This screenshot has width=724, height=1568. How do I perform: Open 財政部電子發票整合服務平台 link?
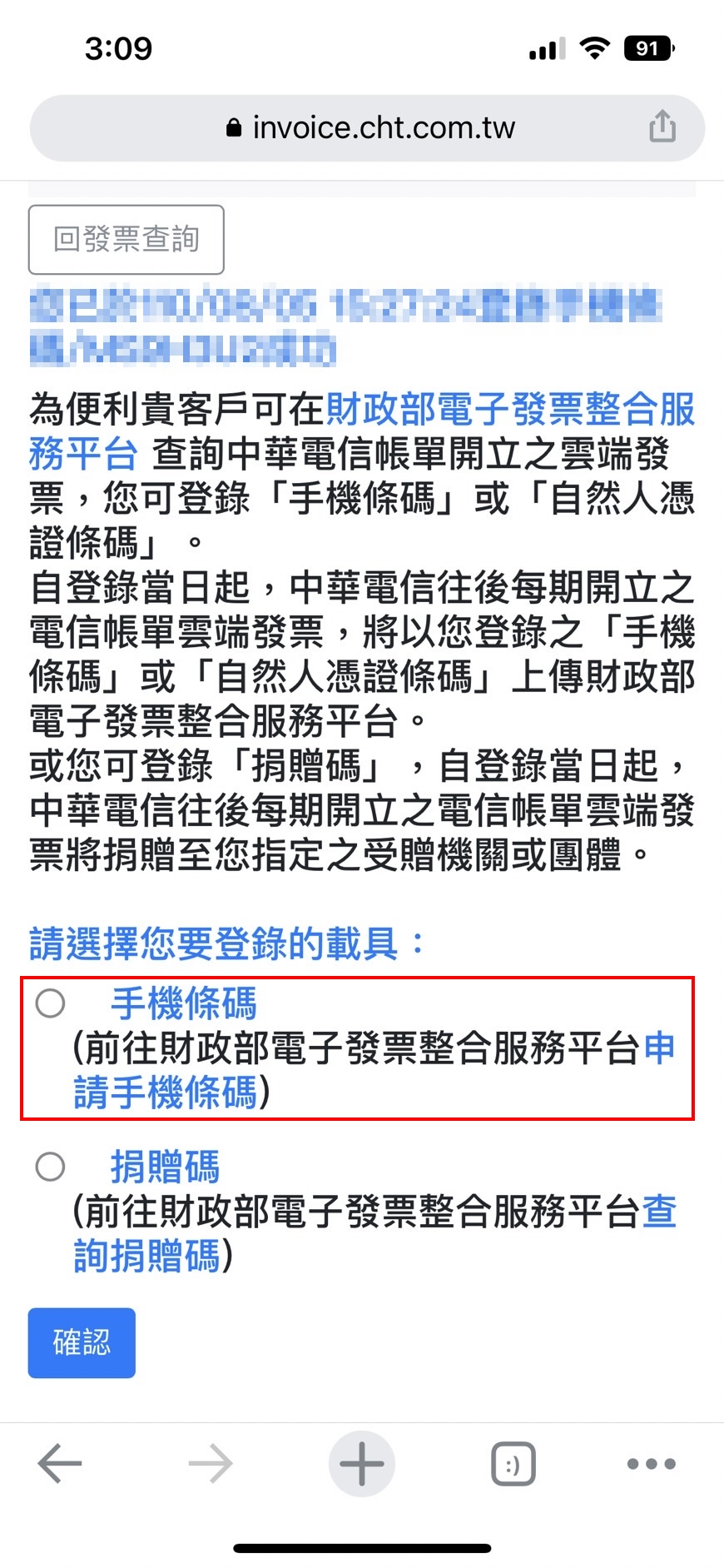[509, 410]
